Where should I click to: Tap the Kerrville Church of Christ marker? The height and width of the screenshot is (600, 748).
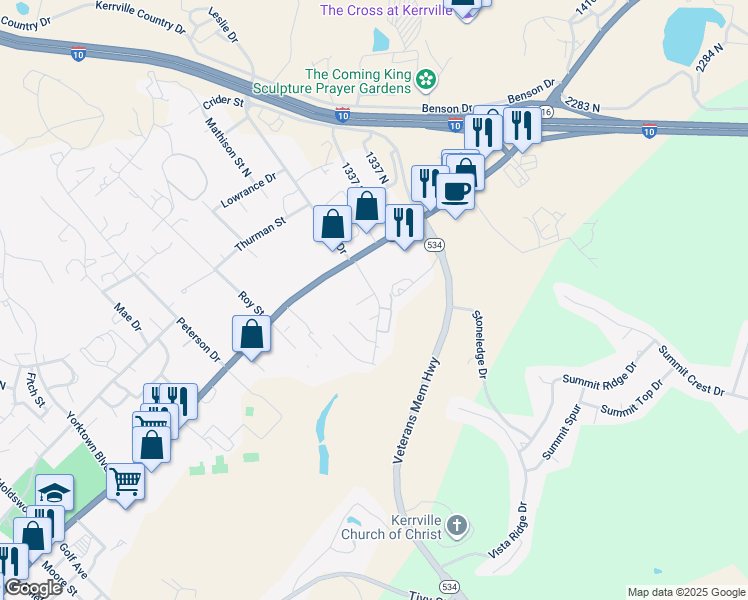[x=456, y=524]
